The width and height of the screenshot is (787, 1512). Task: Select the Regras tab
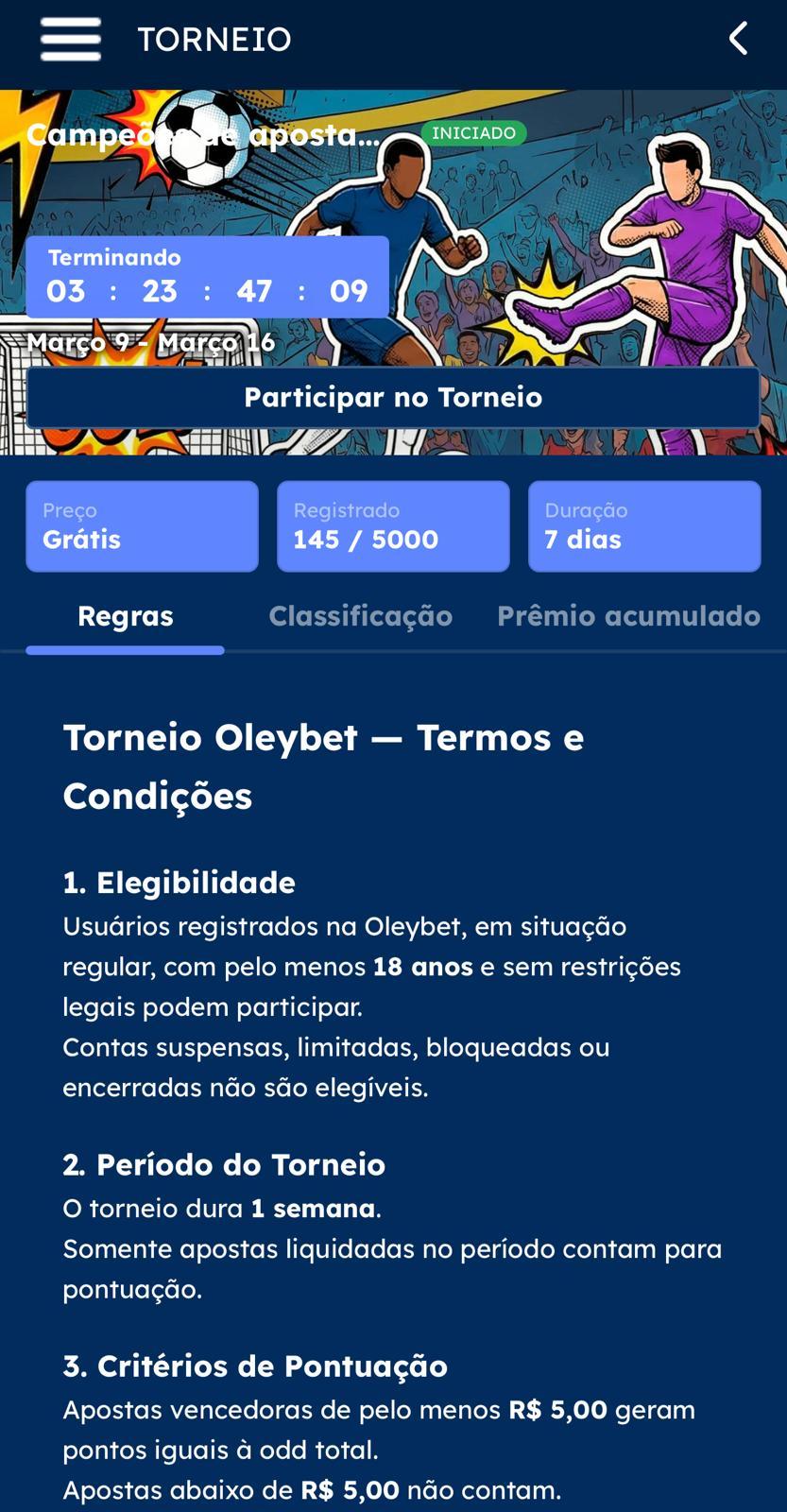[x=125, y=615]
